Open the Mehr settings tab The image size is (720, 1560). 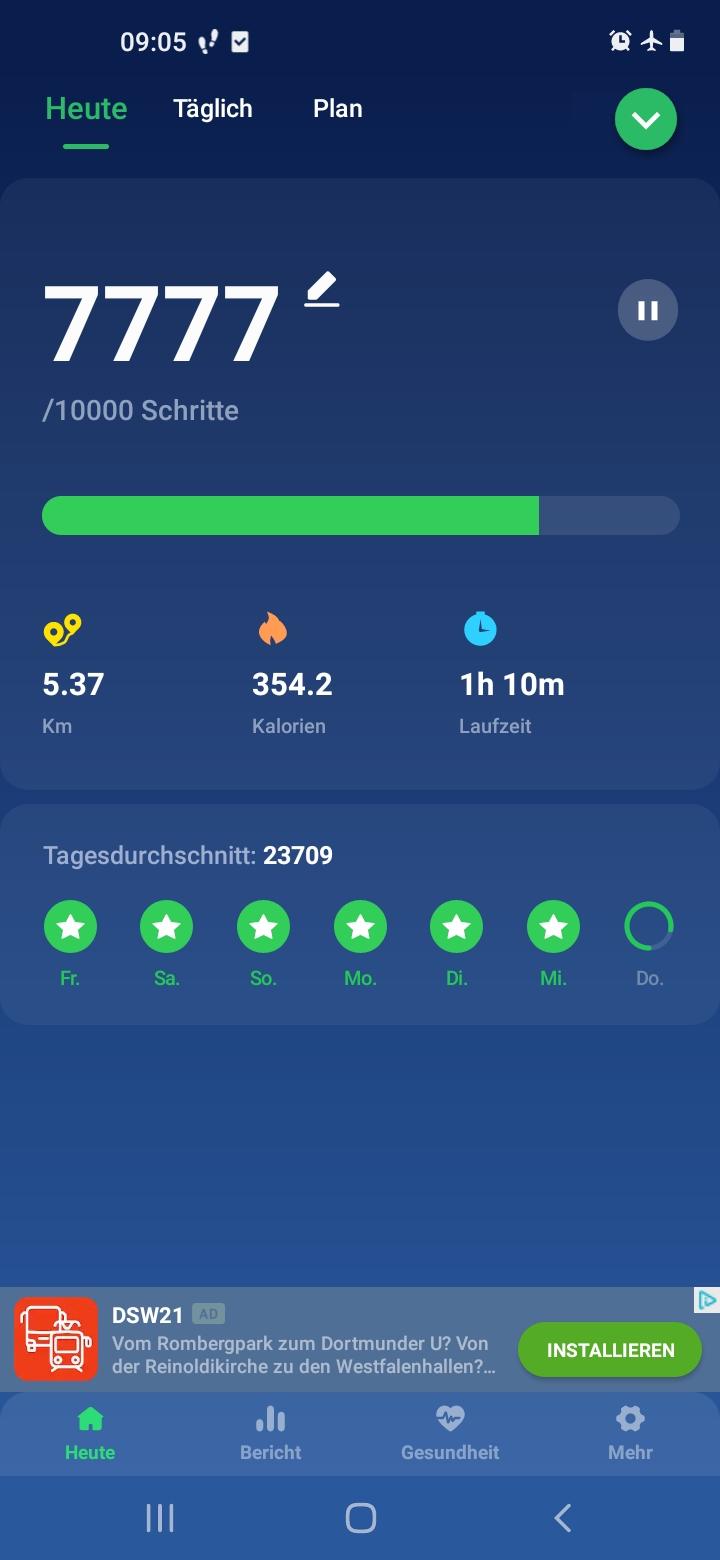point(630,1434)
